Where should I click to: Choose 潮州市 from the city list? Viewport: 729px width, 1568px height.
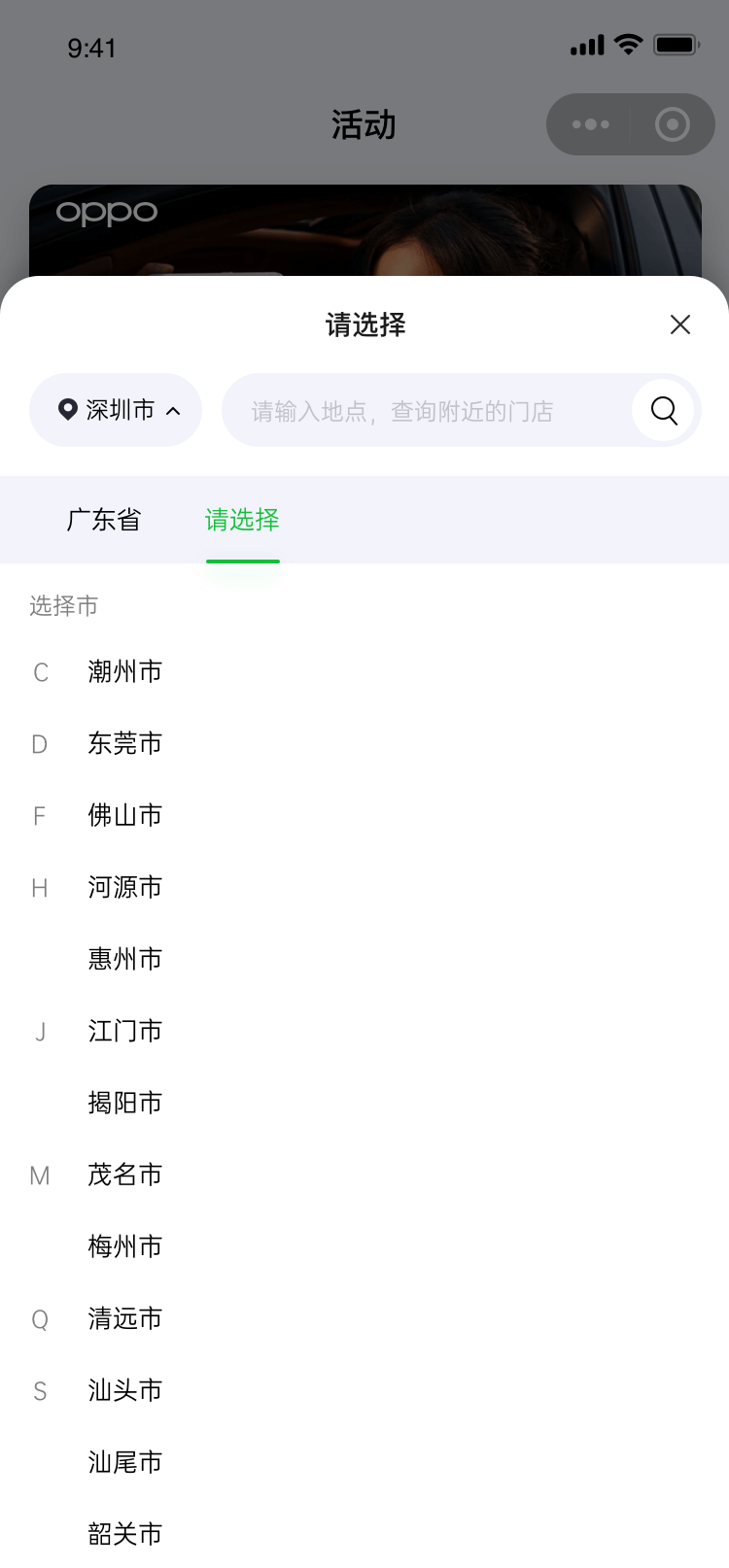124,671
